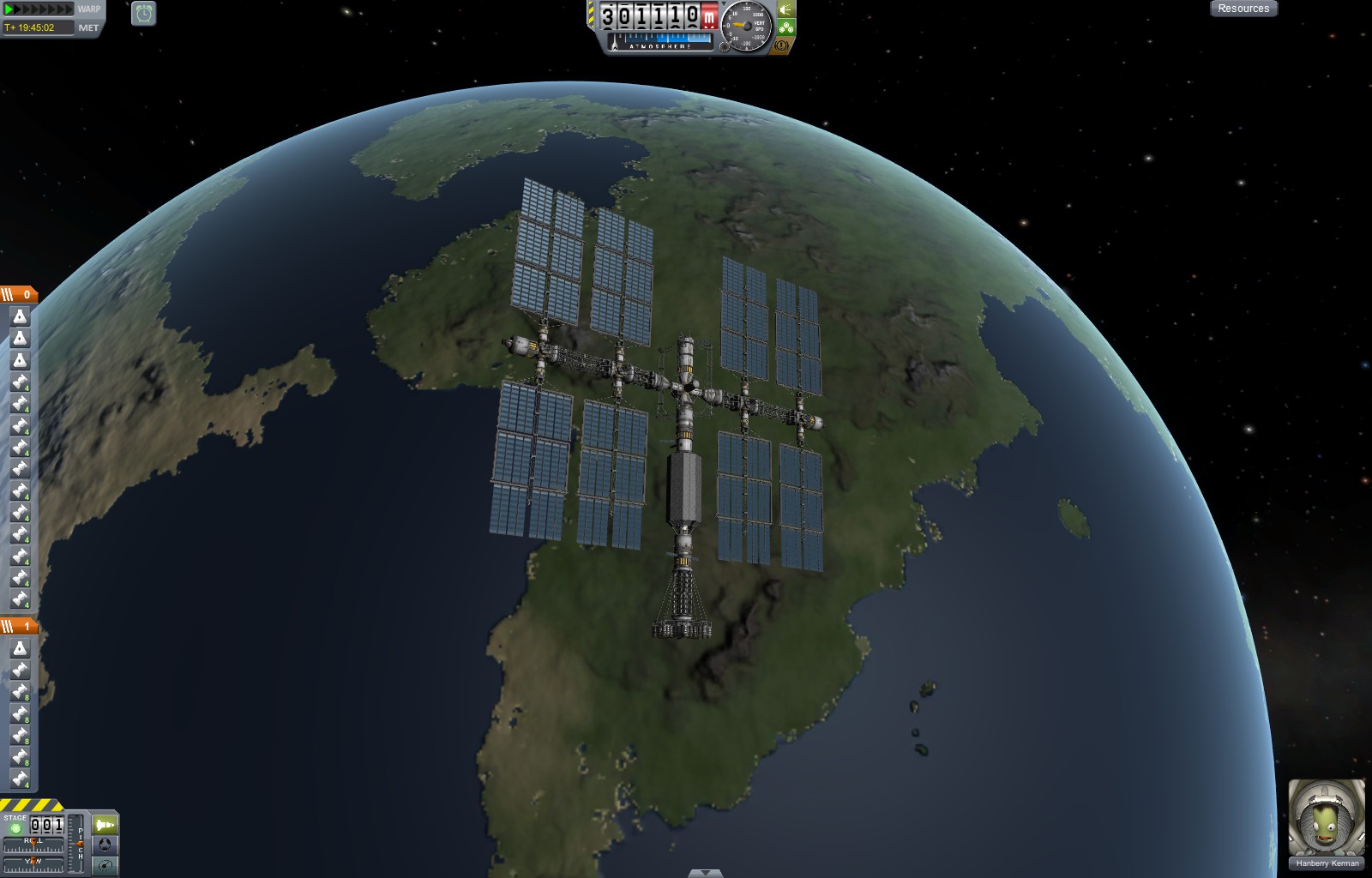This screenshot has width=1372, height=878.
Task: Open Hanberry Kerman crew portrait
Action: pos(1326,818)
